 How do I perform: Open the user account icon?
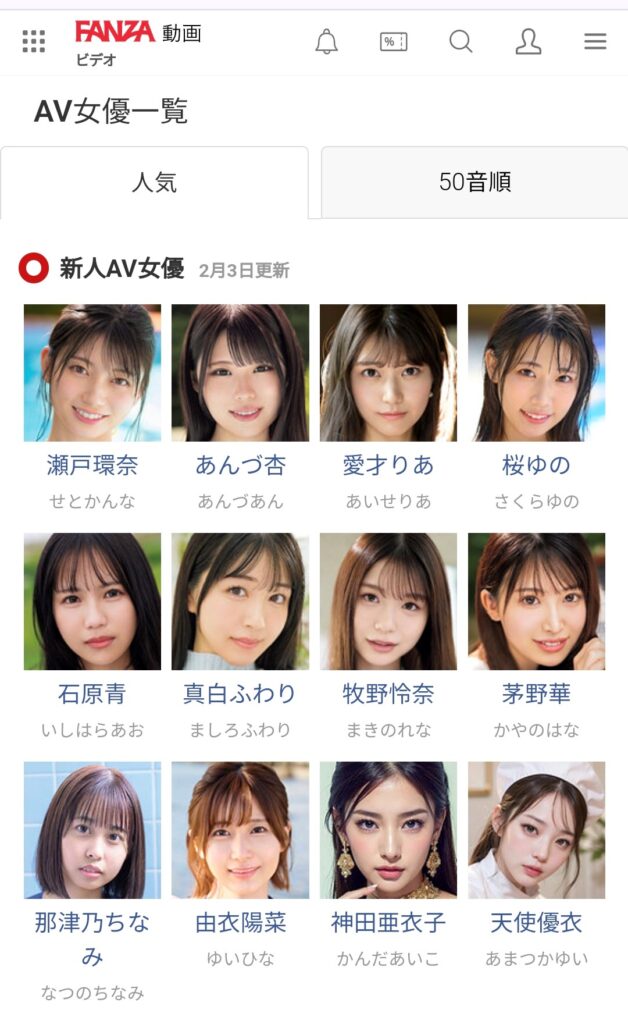point(528,41)
